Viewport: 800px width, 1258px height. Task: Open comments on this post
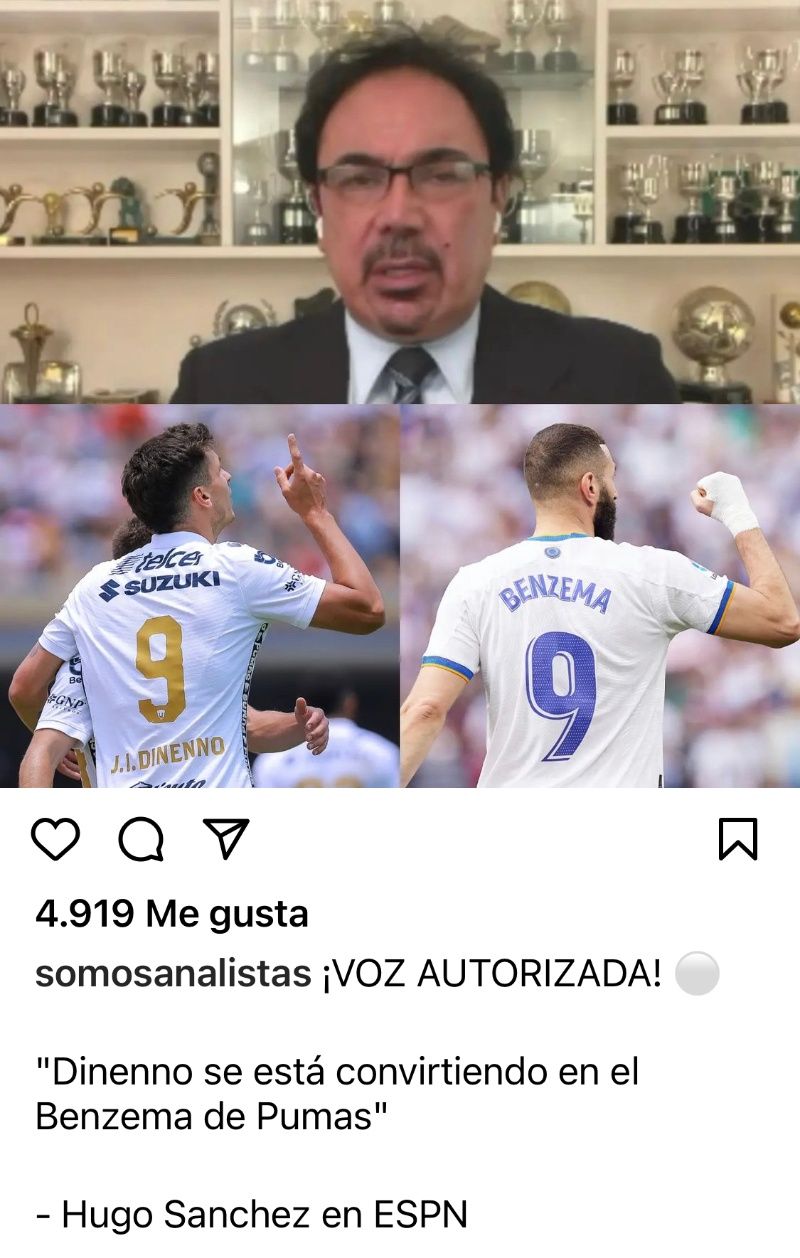pyautogui.click(x=141, y=839)
